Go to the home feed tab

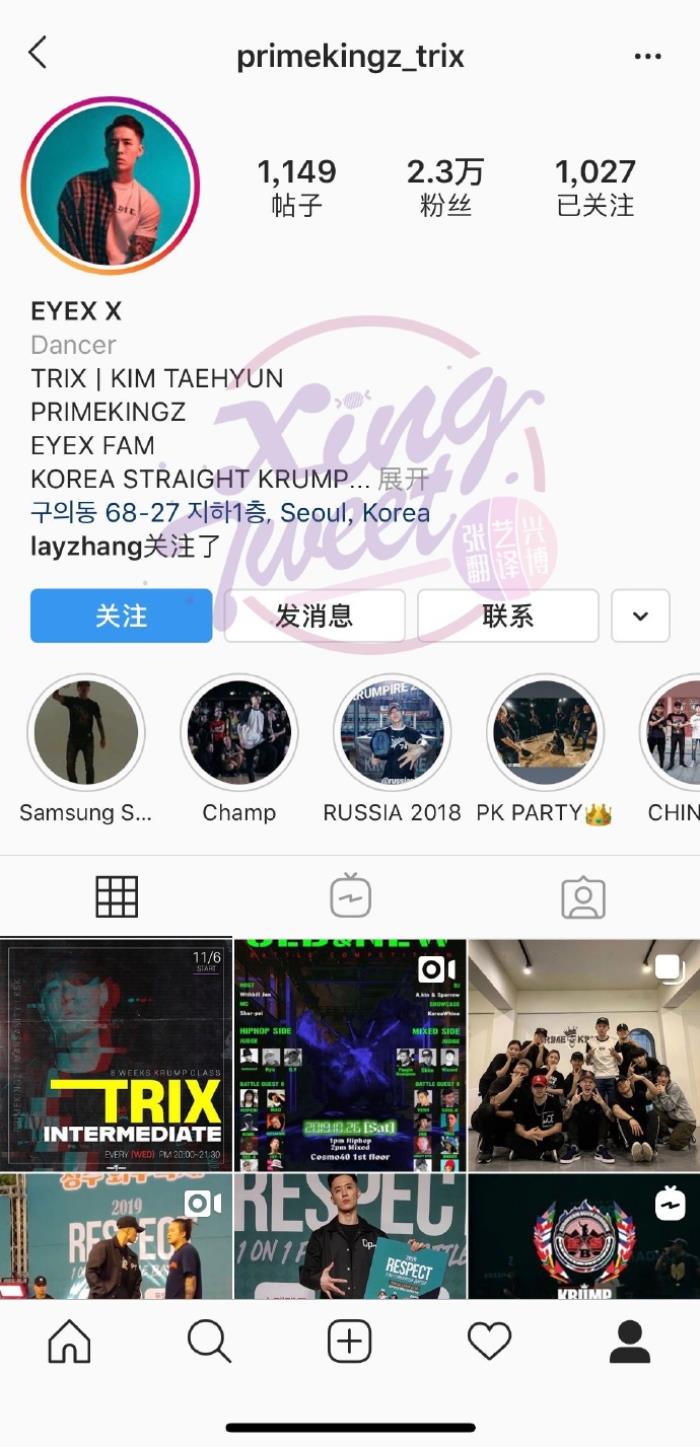(69, 1341)
